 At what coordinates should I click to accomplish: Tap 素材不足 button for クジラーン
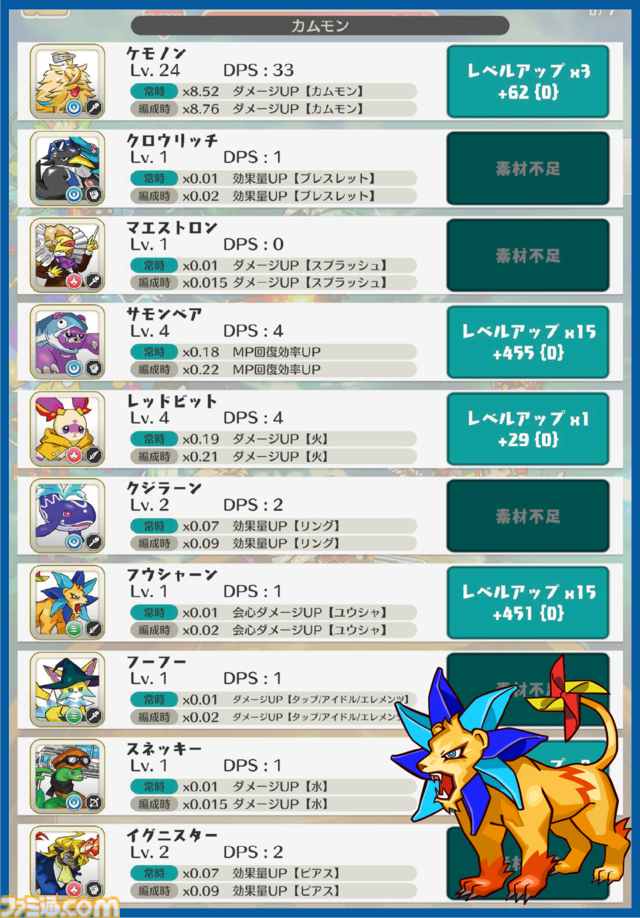pyautogui.click(x=527, y=516)
